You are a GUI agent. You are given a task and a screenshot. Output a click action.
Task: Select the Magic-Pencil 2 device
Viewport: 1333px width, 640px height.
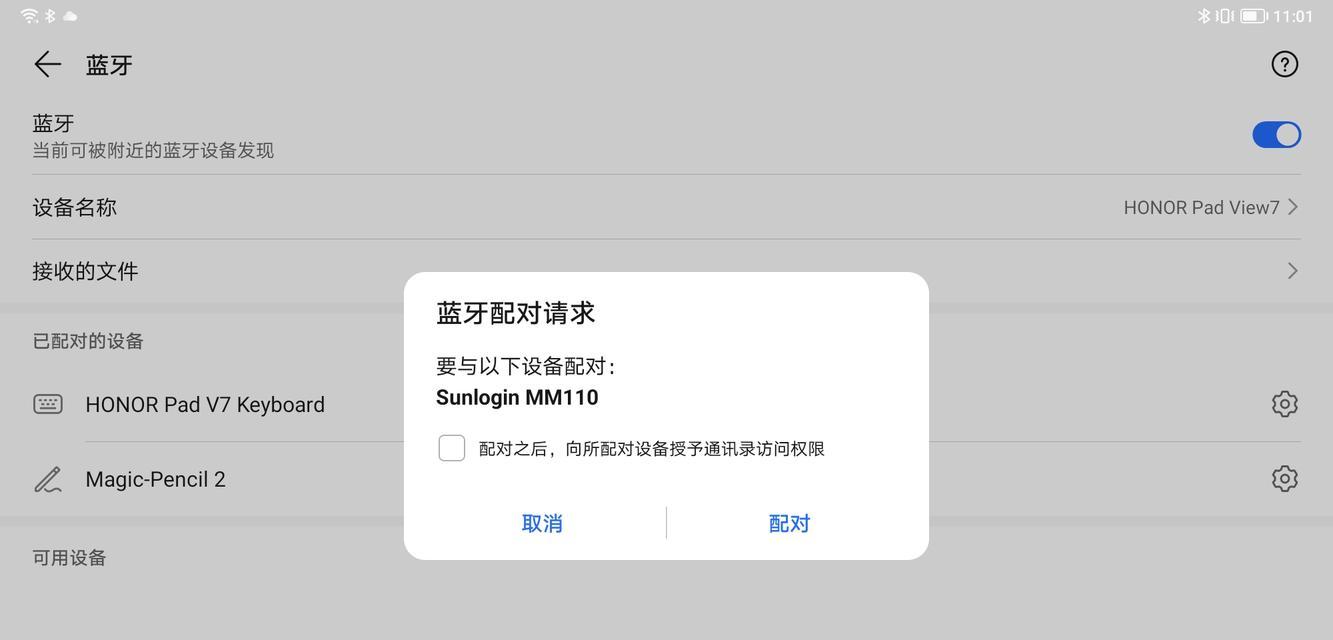pyautogui.click(x=156, y=480)
